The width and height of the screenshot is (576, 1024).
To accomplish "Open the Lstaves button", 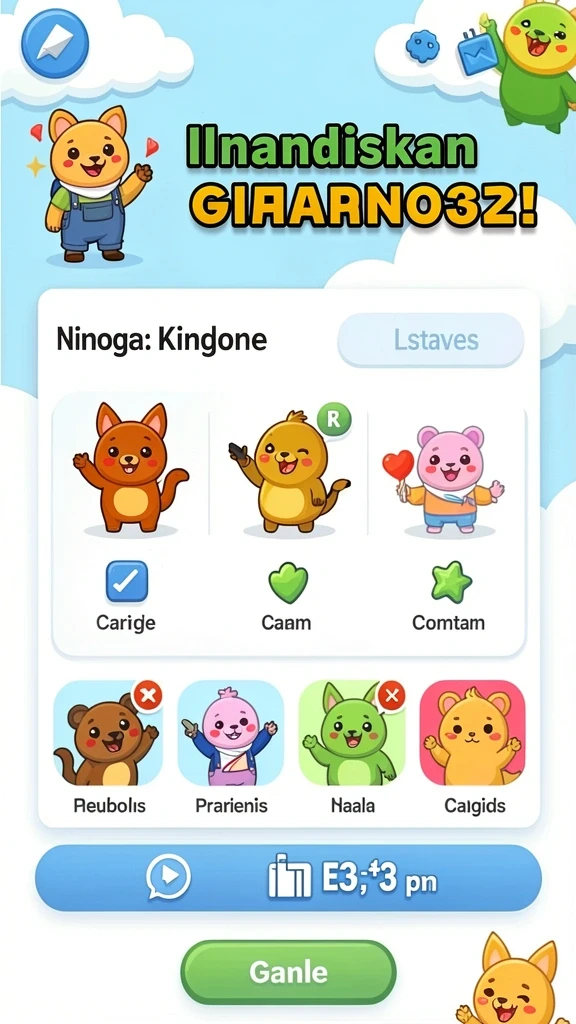I will point(430,340).
